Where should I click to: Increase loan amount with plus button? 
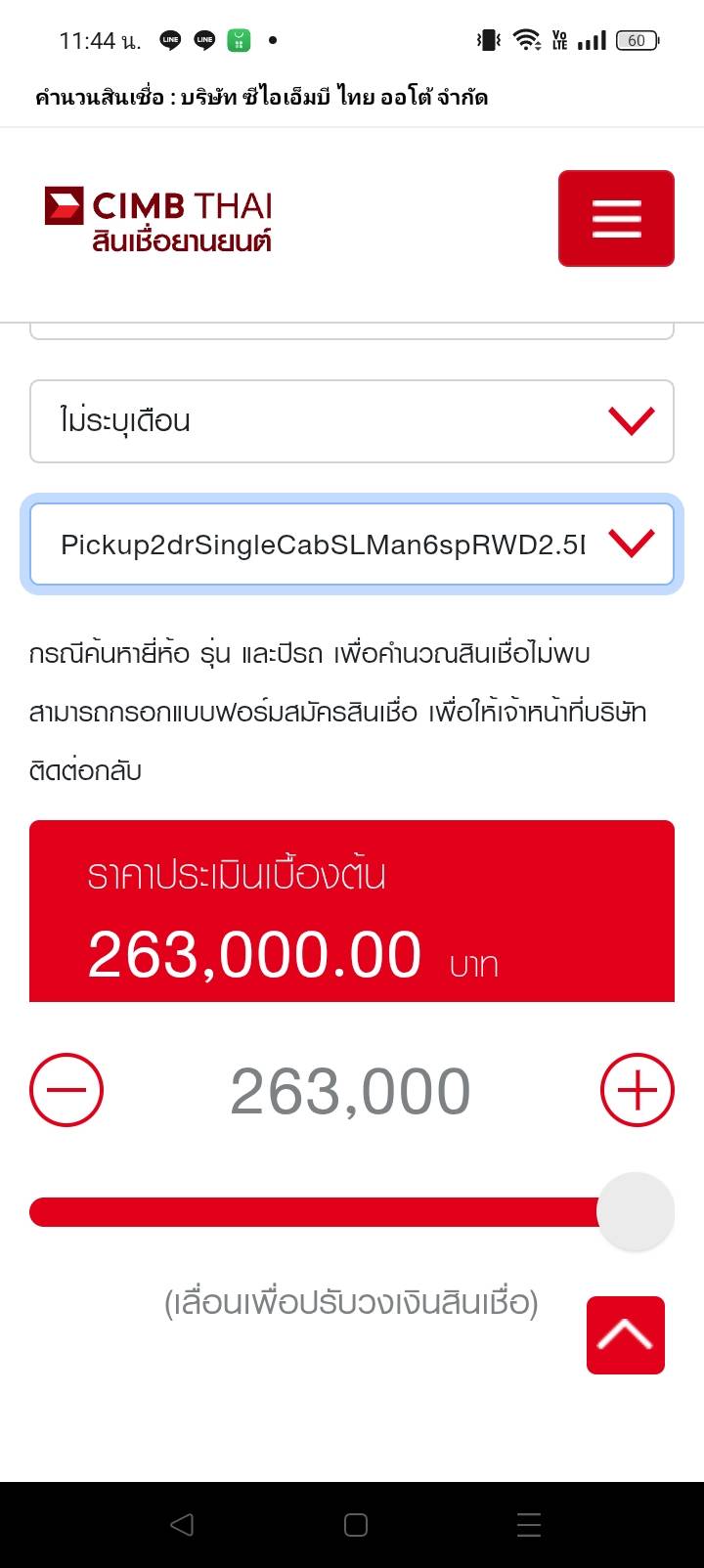[637, 1090]
